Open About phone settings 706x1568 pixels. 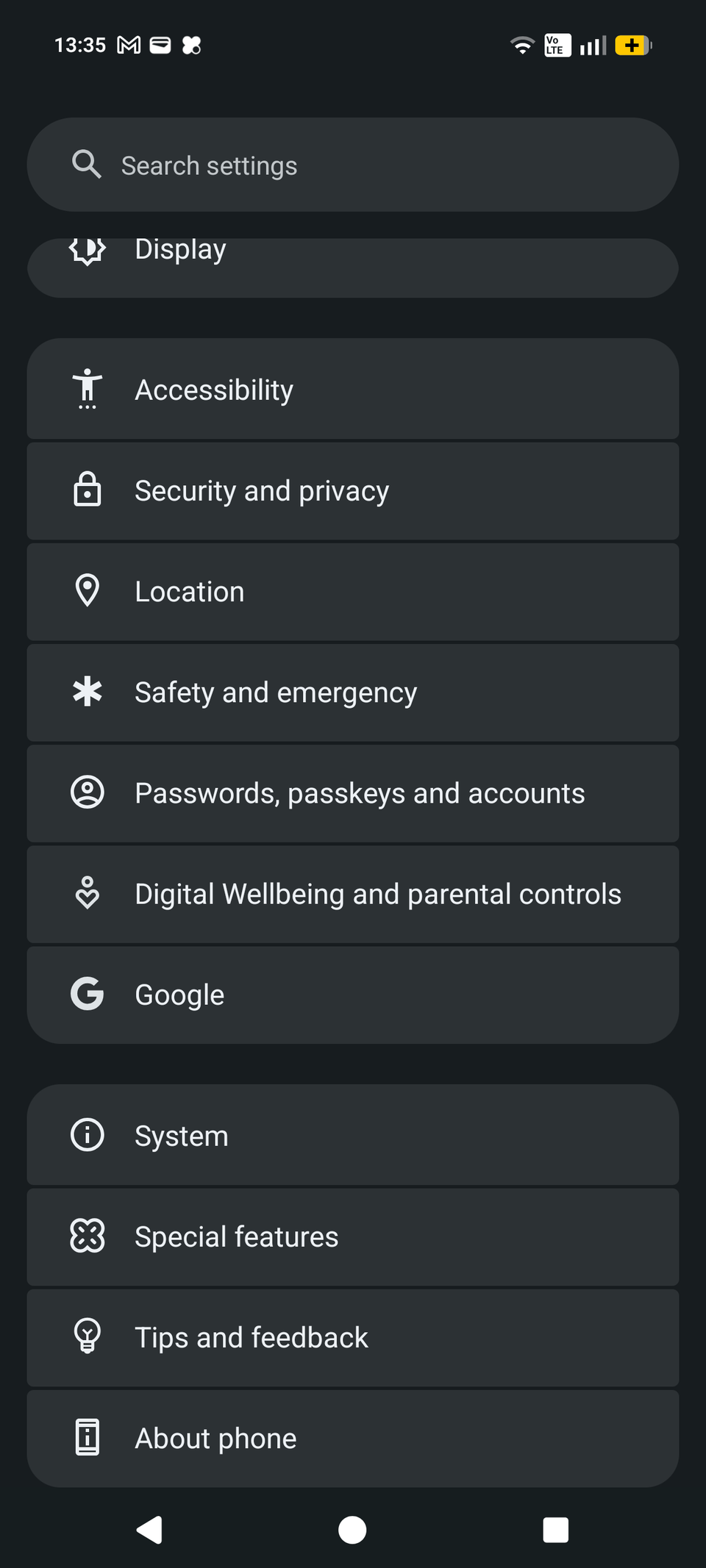353,1437
